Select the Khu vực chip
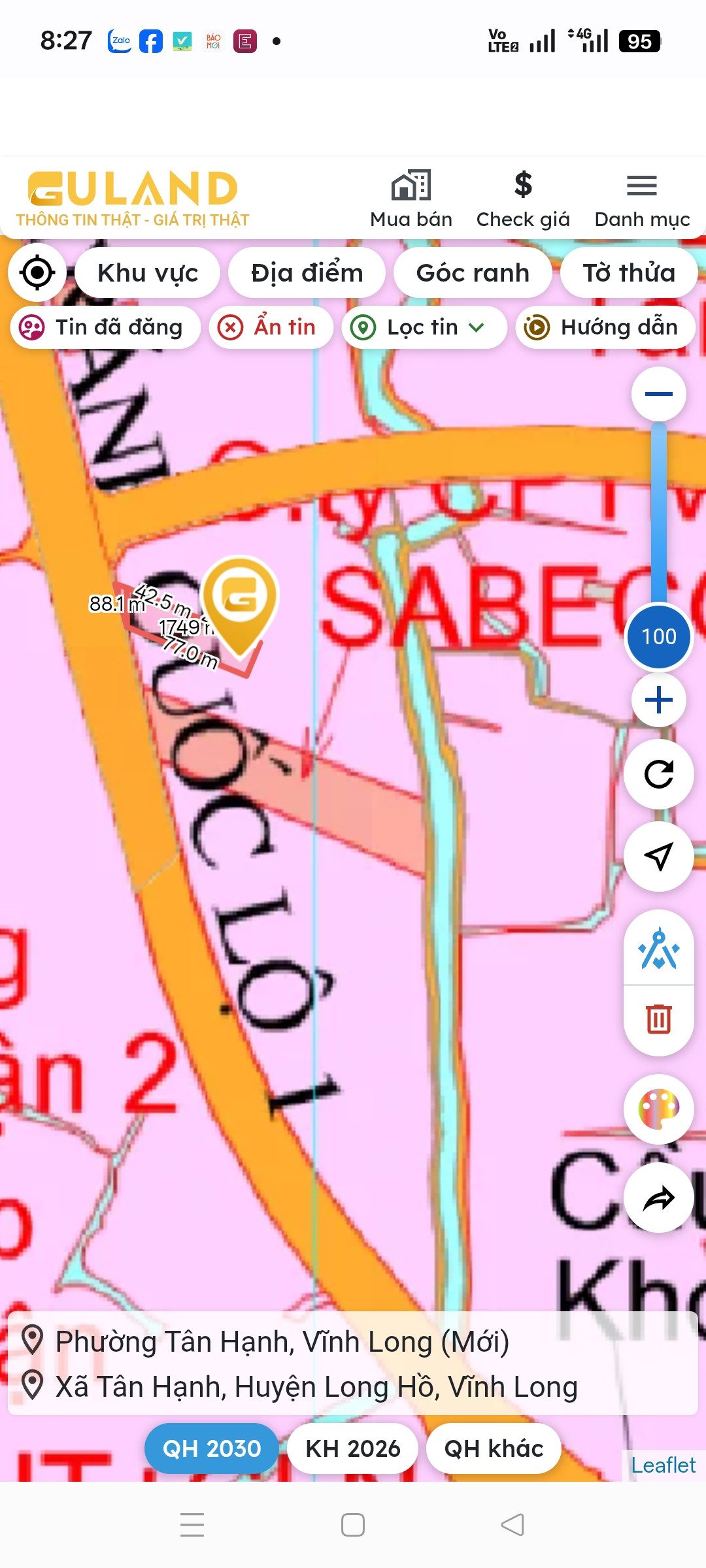Image resolution: width=706 pixels, height=1568 pixels. pos(148,272)
